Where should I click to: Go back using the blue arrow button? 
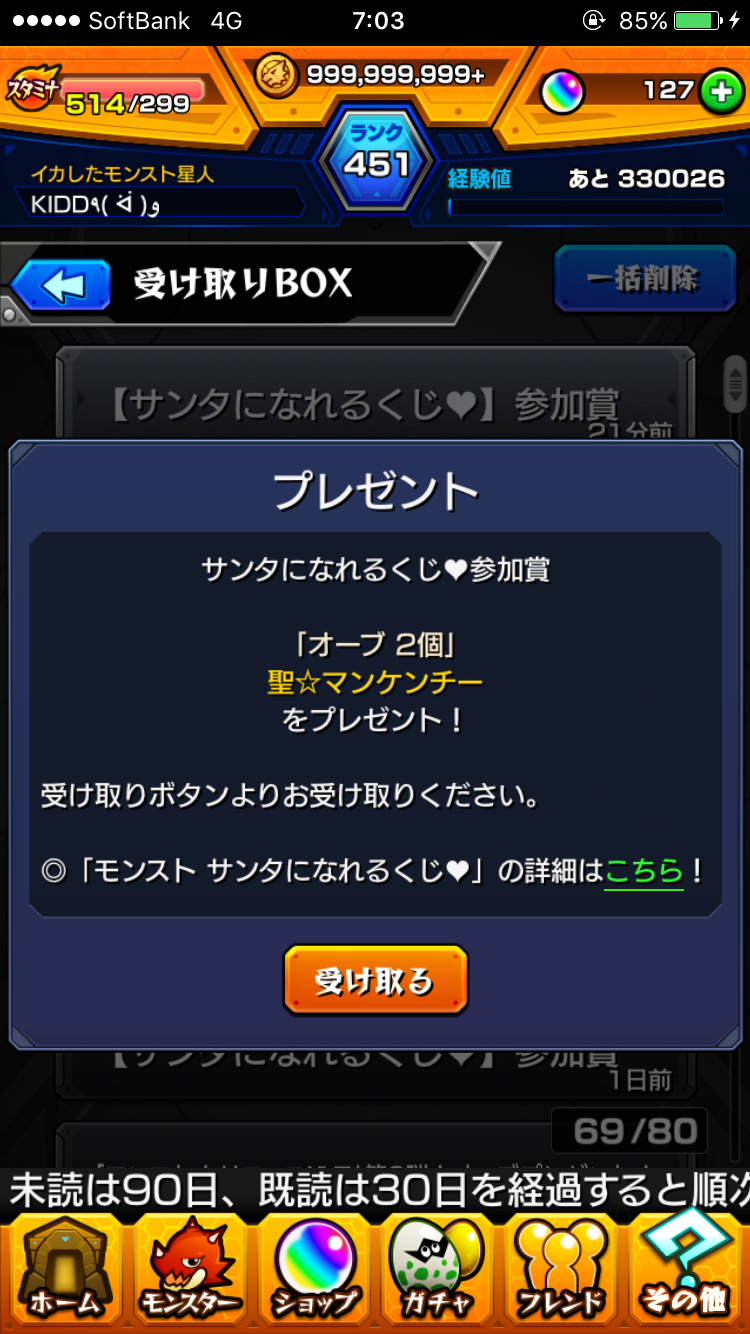tap(62, 285)
